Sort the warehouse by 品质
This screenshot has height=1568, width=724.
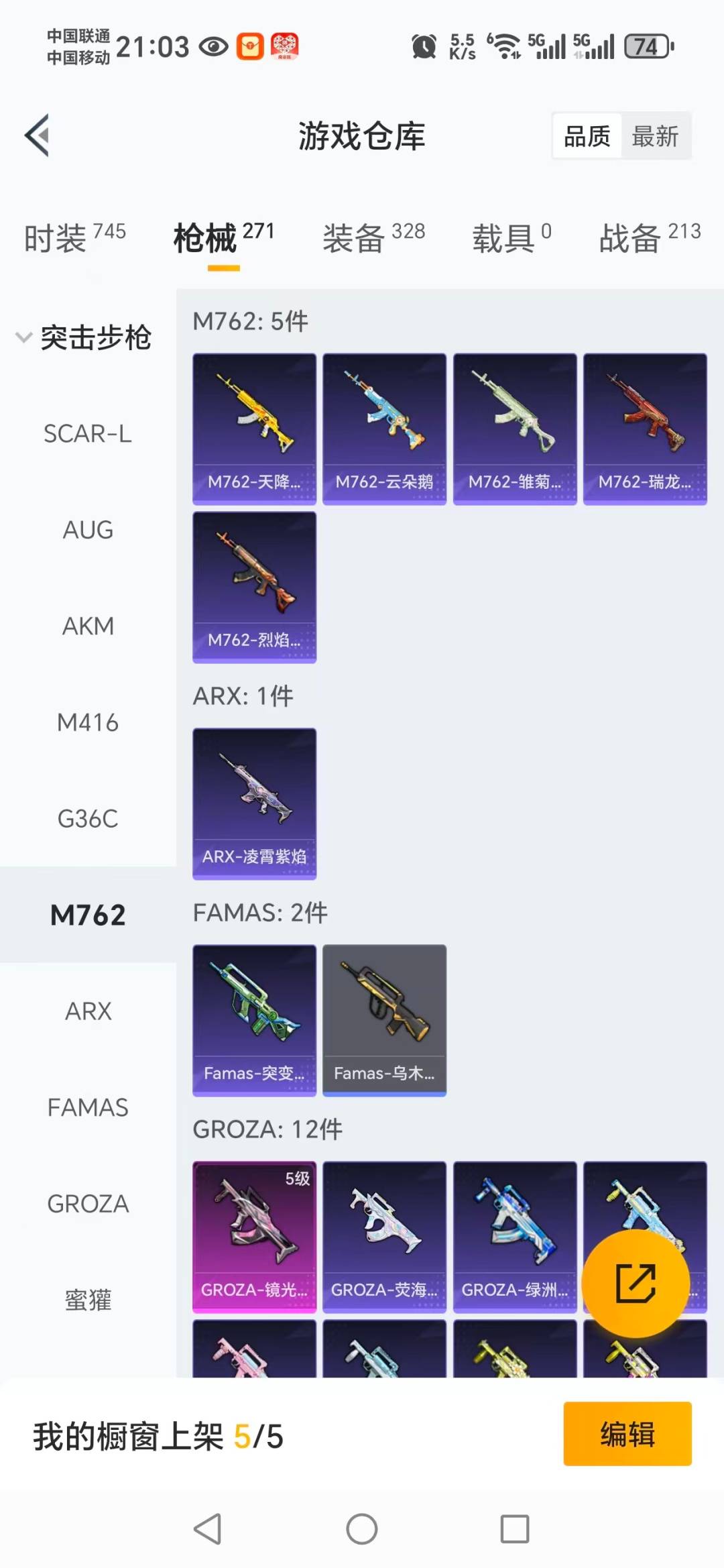(x=587, y=136)
